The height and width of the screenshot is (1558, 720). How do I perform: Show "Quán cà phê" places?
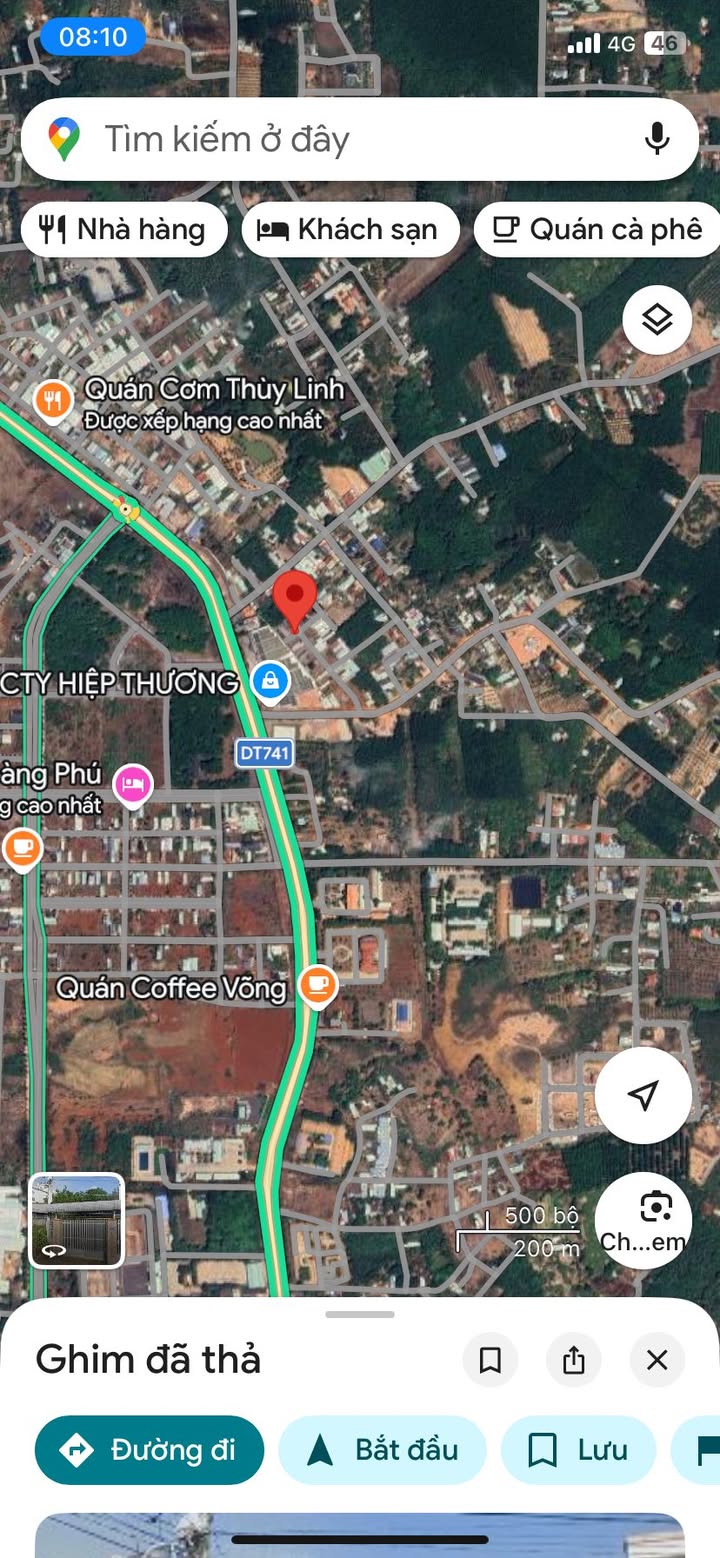[598, 230]
